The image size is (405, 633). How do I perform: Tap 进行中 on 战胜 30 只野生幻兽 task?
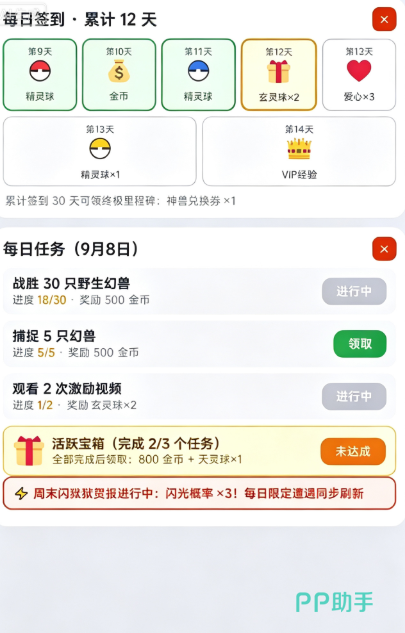(x=354, y=291)
